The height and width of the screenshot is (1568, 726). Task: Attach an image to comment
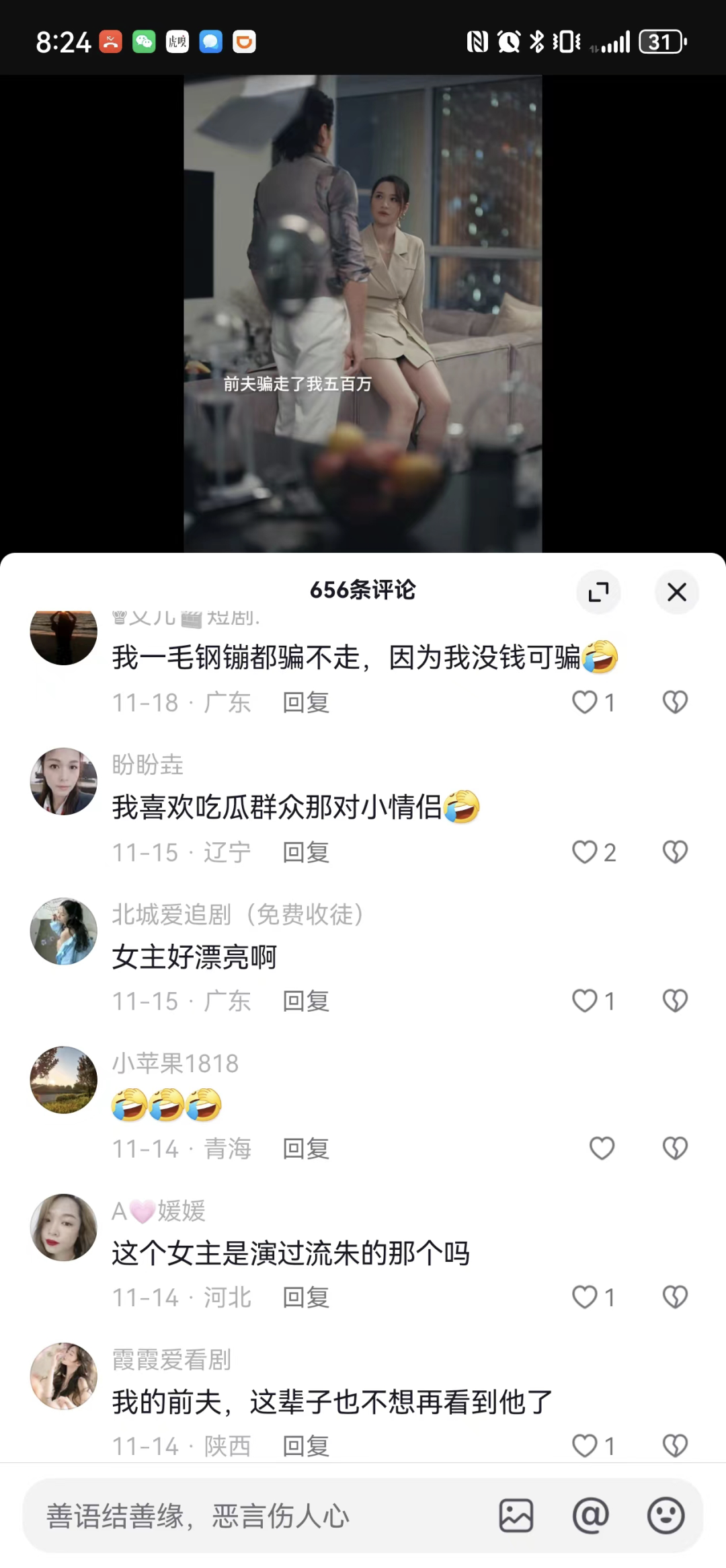tap(516, 1516)
